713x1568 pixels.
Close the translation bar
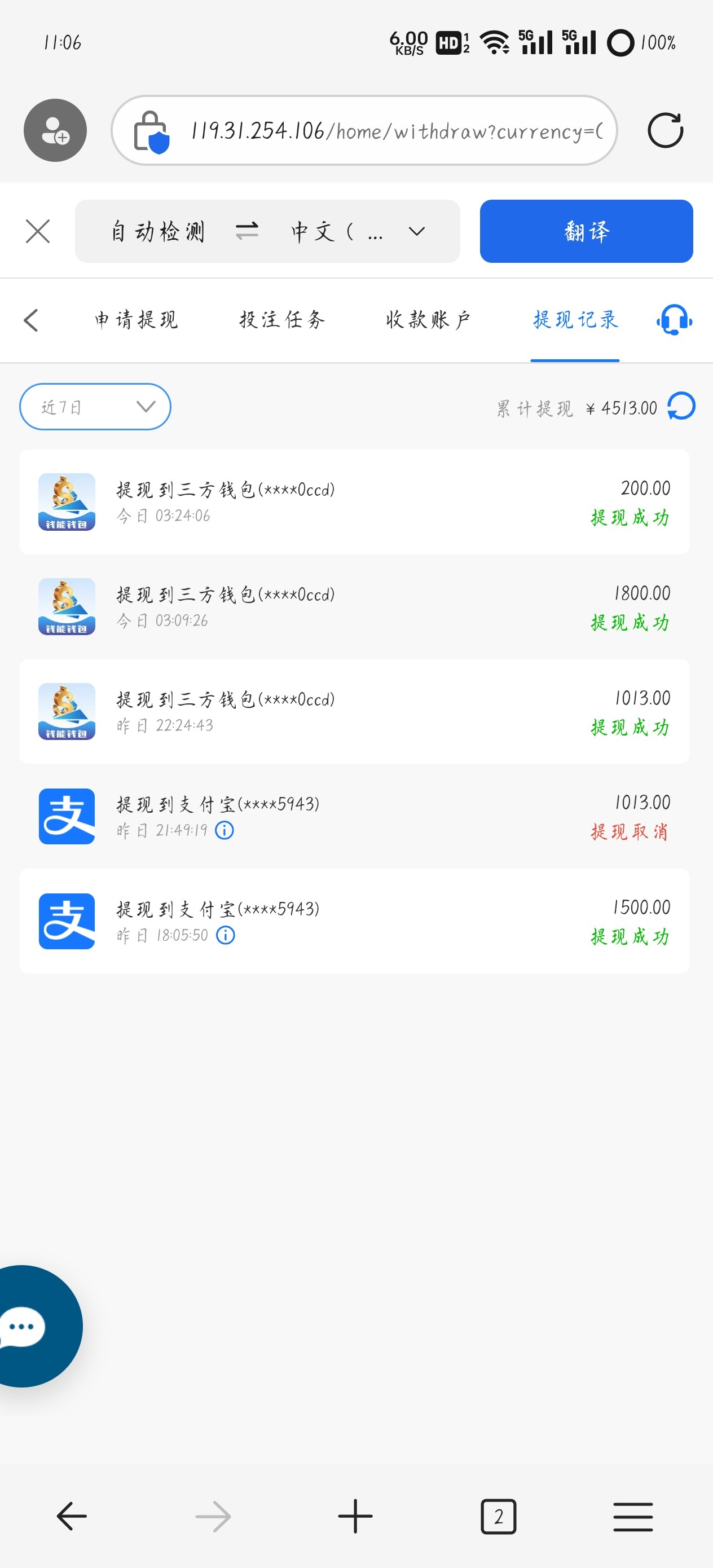(38, 232)
